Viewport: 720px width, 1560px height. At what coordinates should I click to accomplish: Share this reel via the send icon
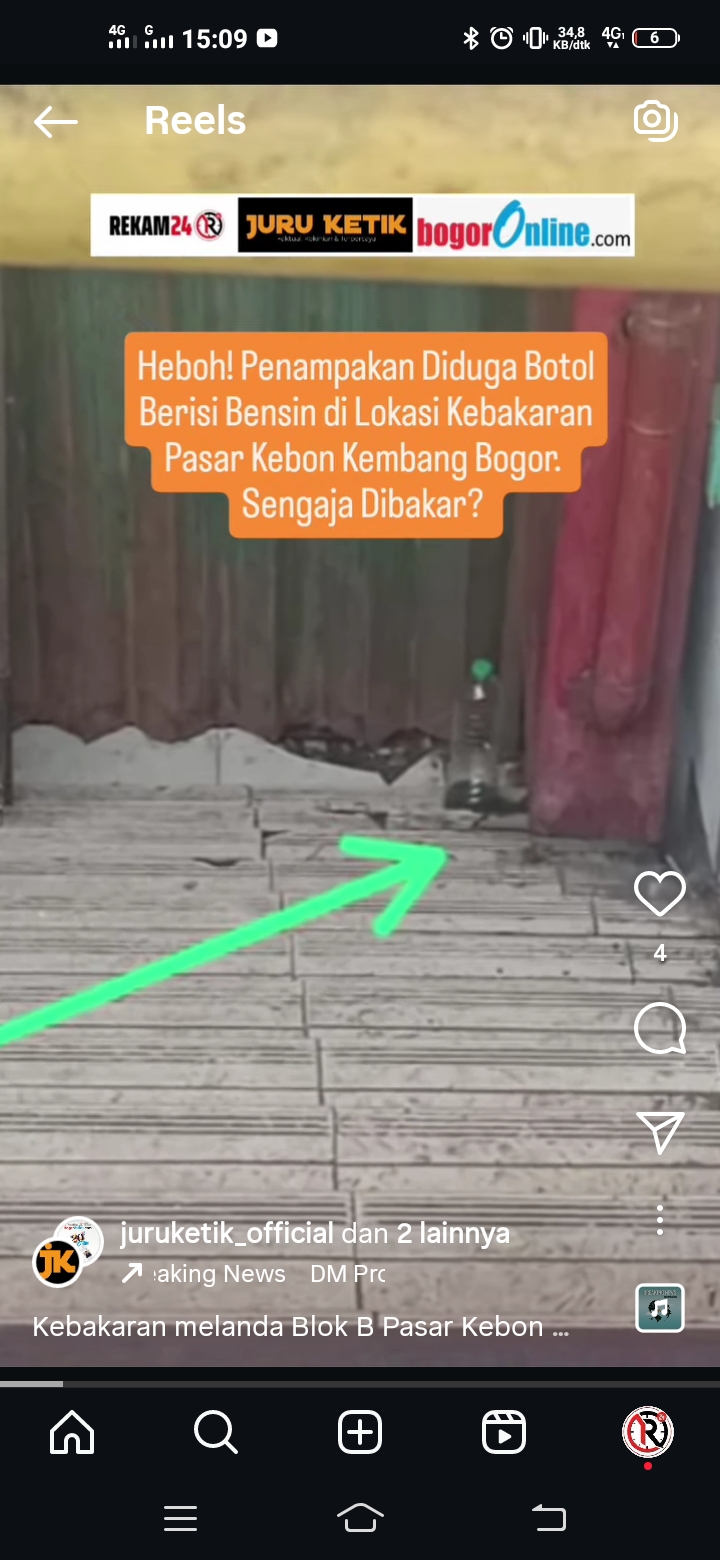[660, 1131]
